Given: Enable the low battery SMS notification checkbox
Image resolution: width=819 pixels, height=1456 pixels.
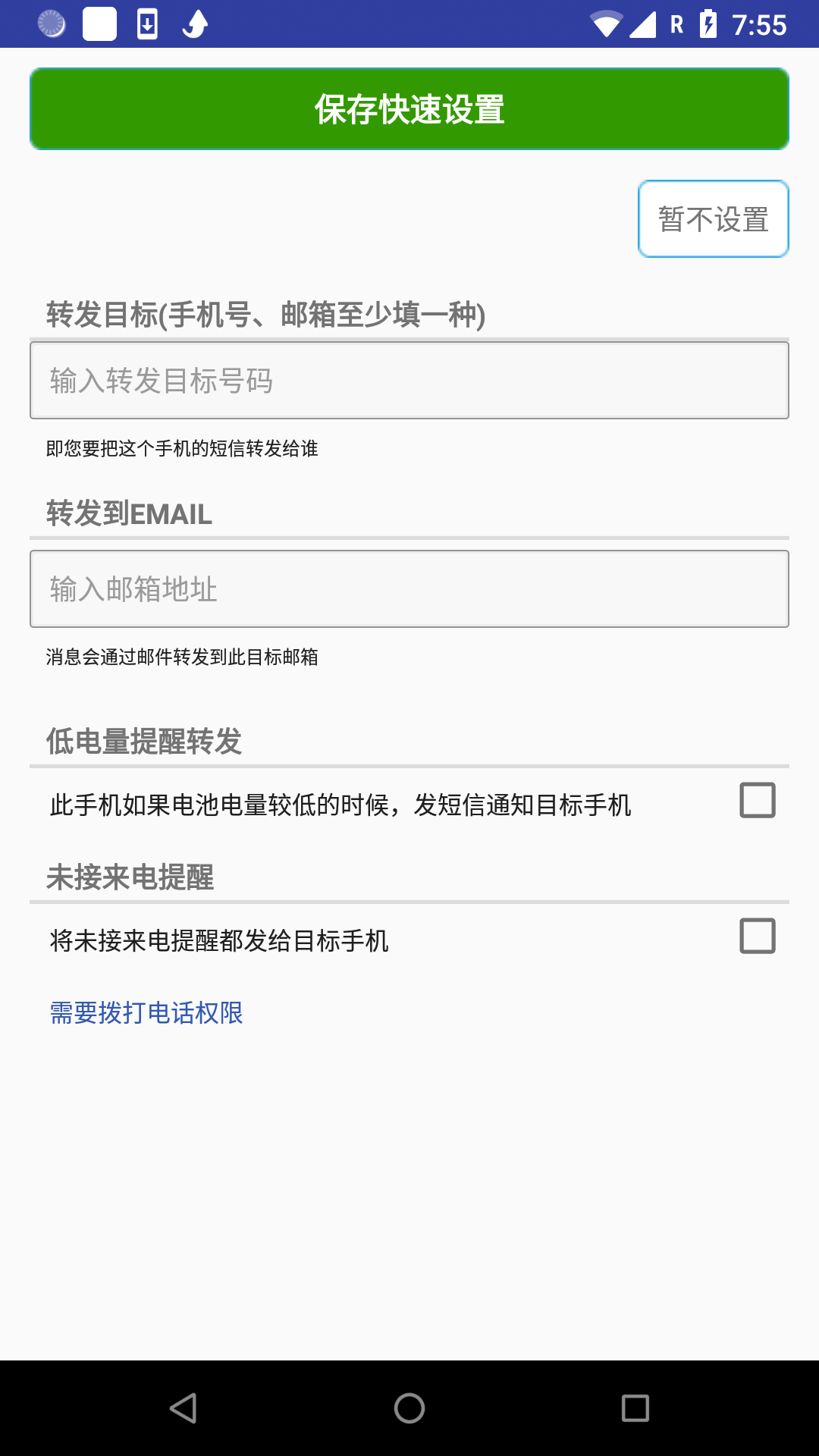Looking at the screenshot, I should [x=757, y=802].
